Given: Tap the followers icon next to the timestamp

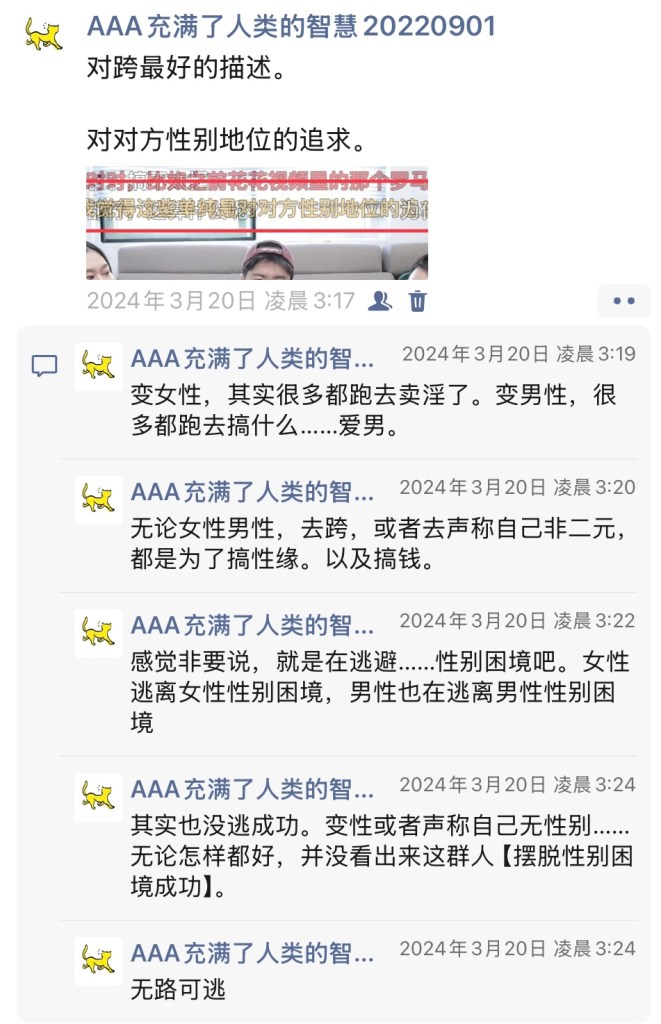Looking at the screenshot, I should click(x=379, y=300).
